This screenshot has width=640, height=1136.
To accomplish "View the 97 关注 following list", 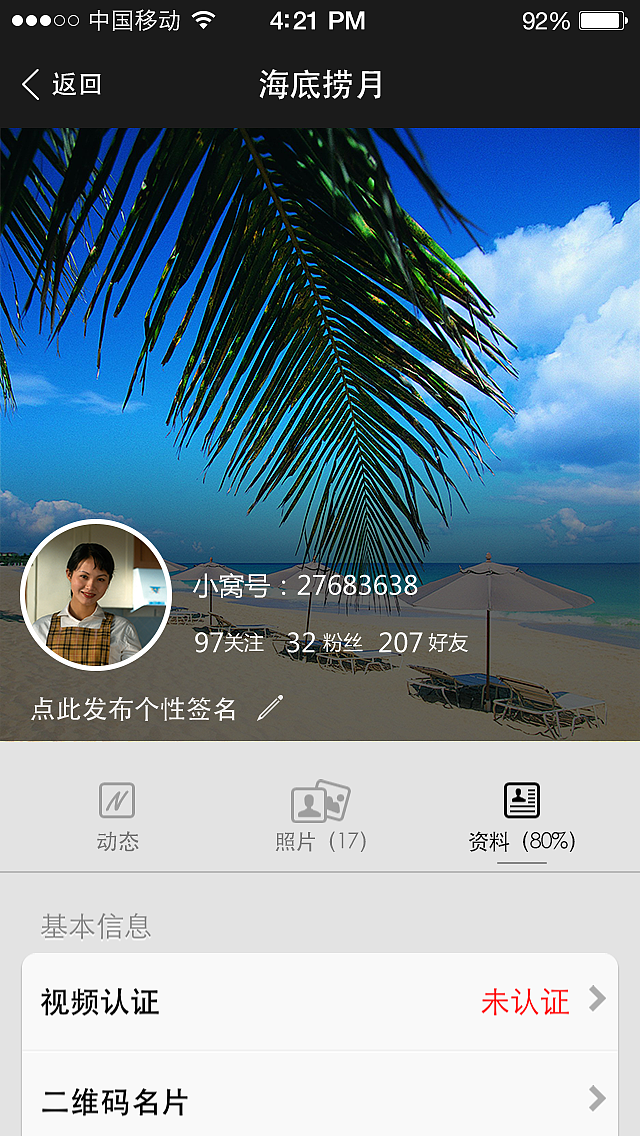I will pos(229,643).
